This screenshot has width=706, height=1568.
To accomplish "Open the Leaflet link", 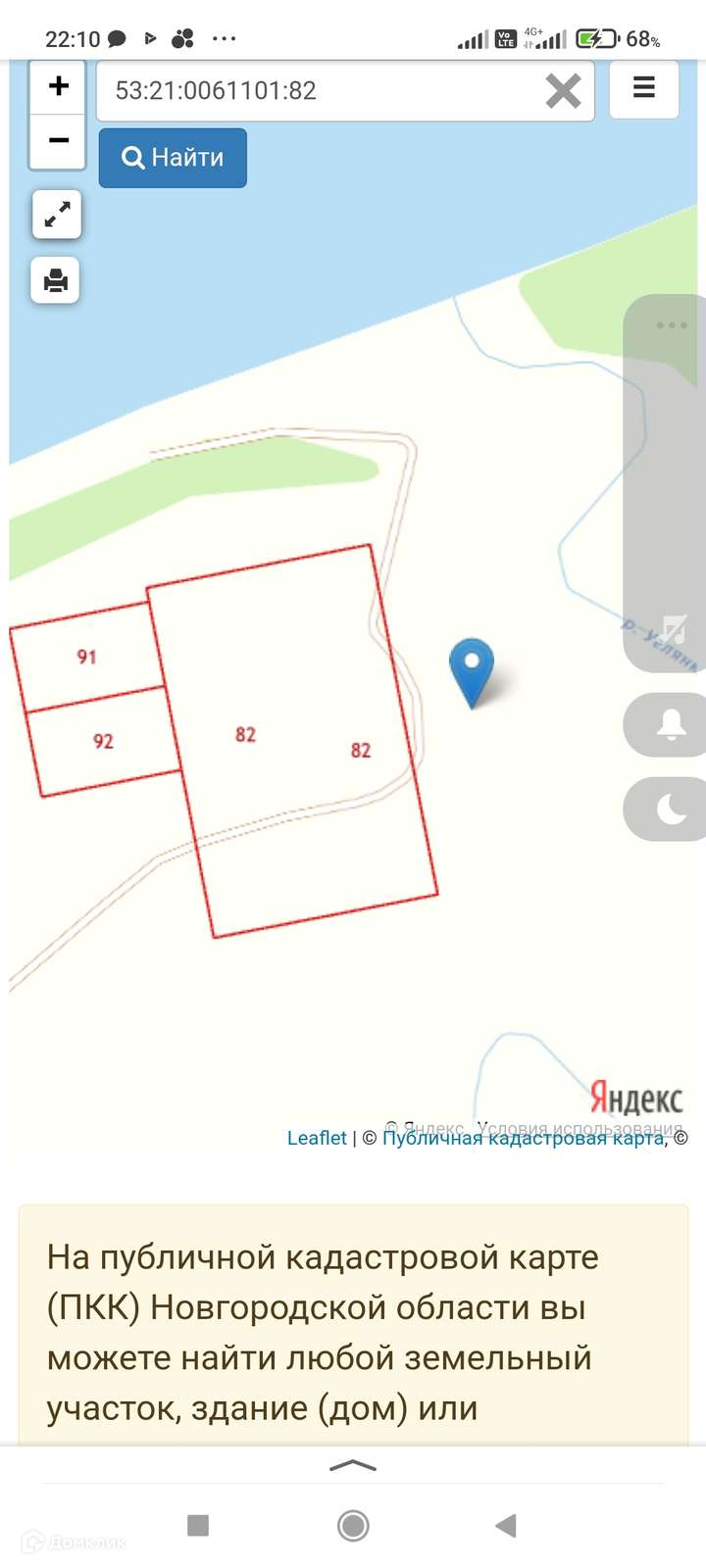I will point(317,1138).
